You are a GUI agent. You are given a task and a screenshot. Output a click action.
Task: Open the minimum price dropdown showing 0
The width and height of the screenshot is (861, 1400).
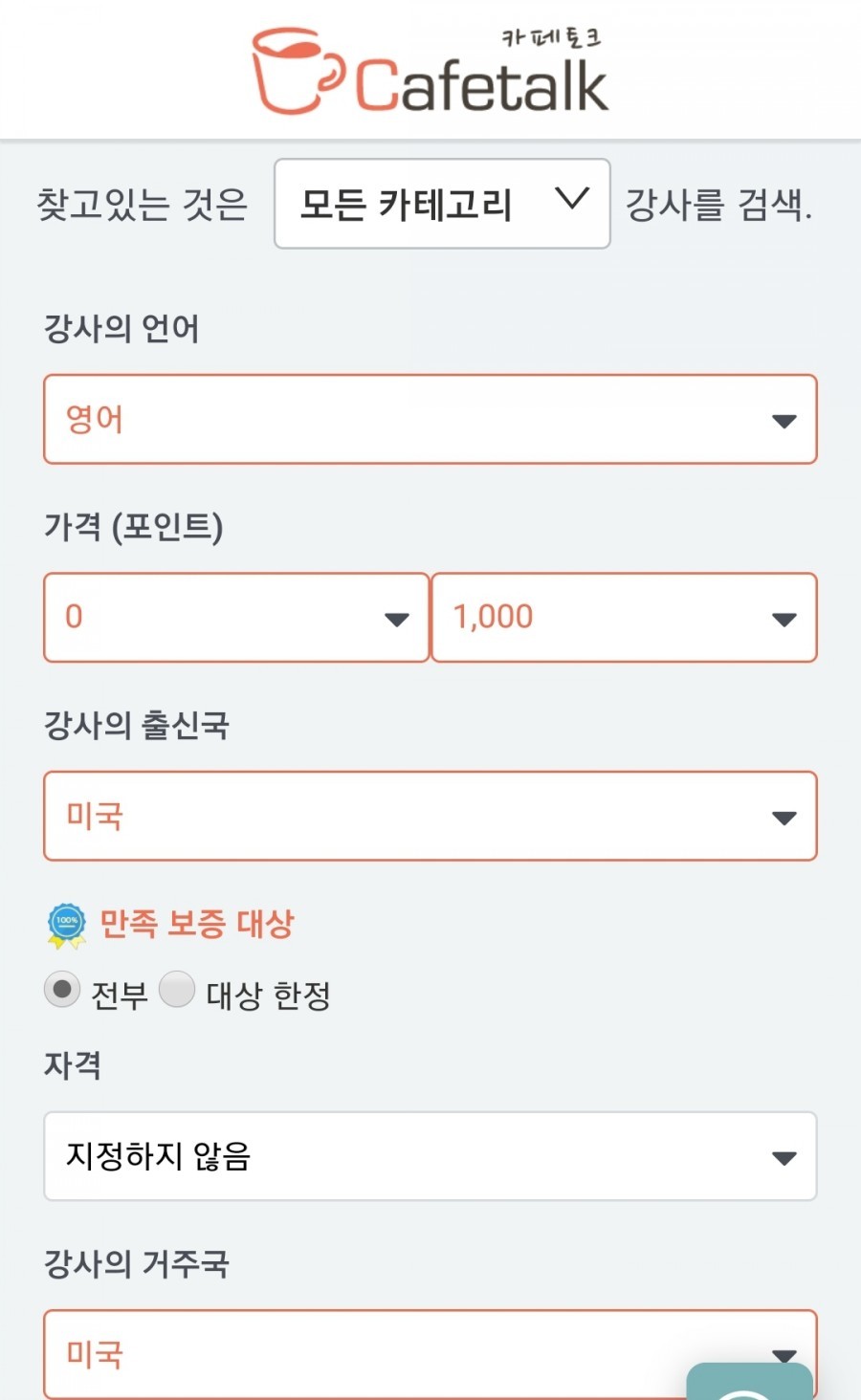tap(235, 618)
